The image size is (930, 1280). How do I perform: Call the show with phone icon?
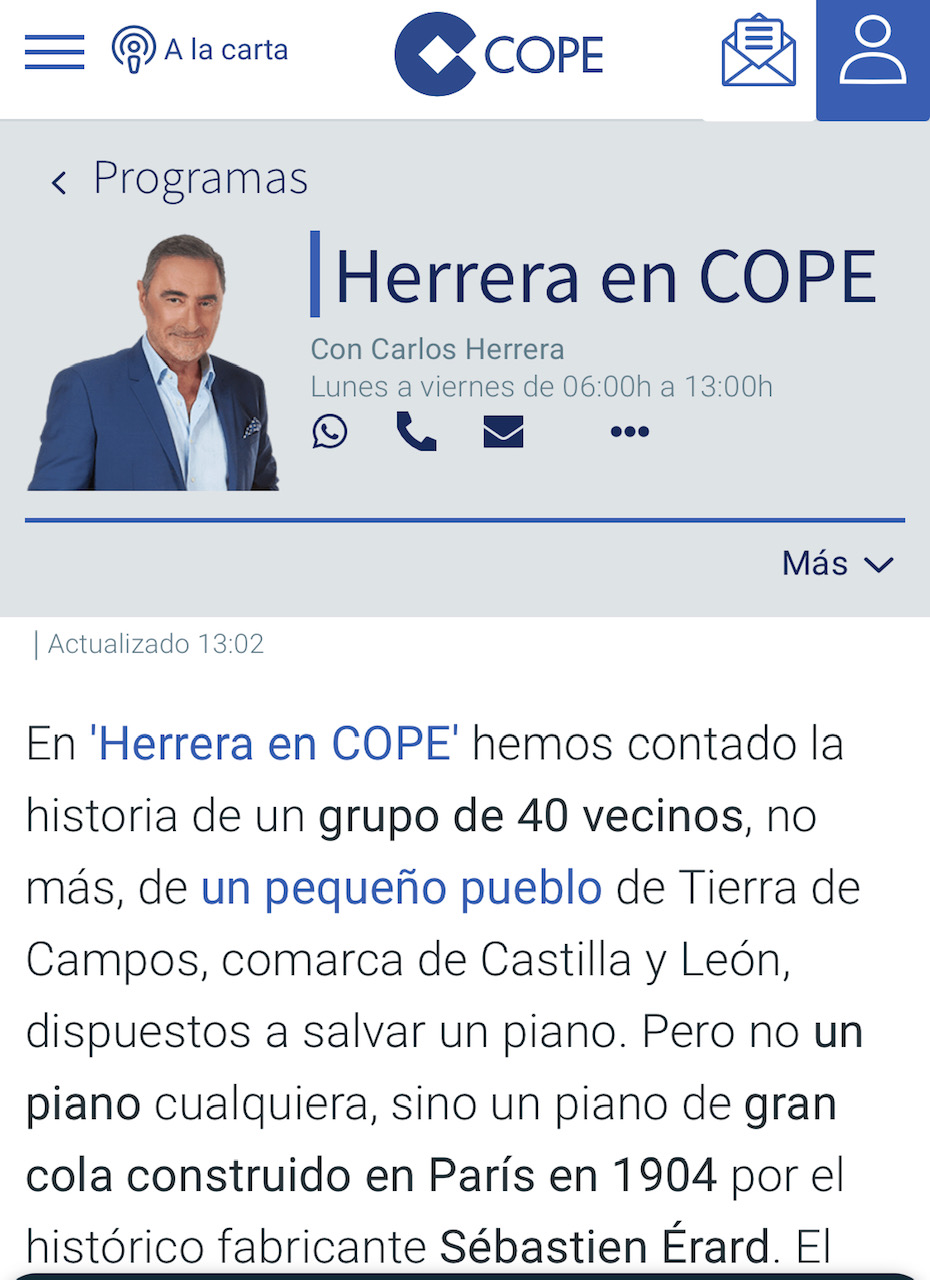tap(416, 432)
